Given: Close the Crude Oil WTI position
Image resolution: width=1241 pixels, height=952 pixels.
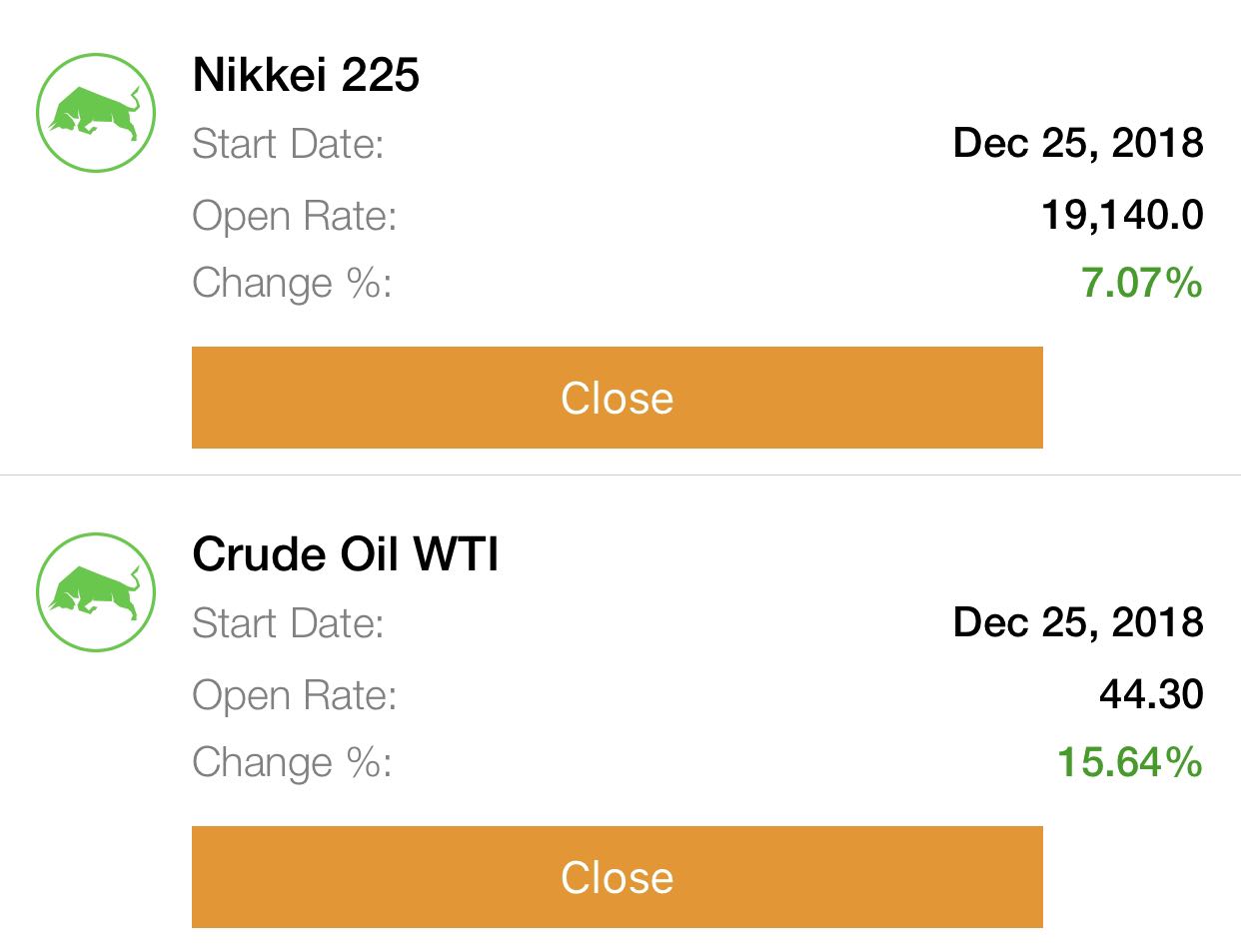Looking at the screenshot, I should [617, 877].
